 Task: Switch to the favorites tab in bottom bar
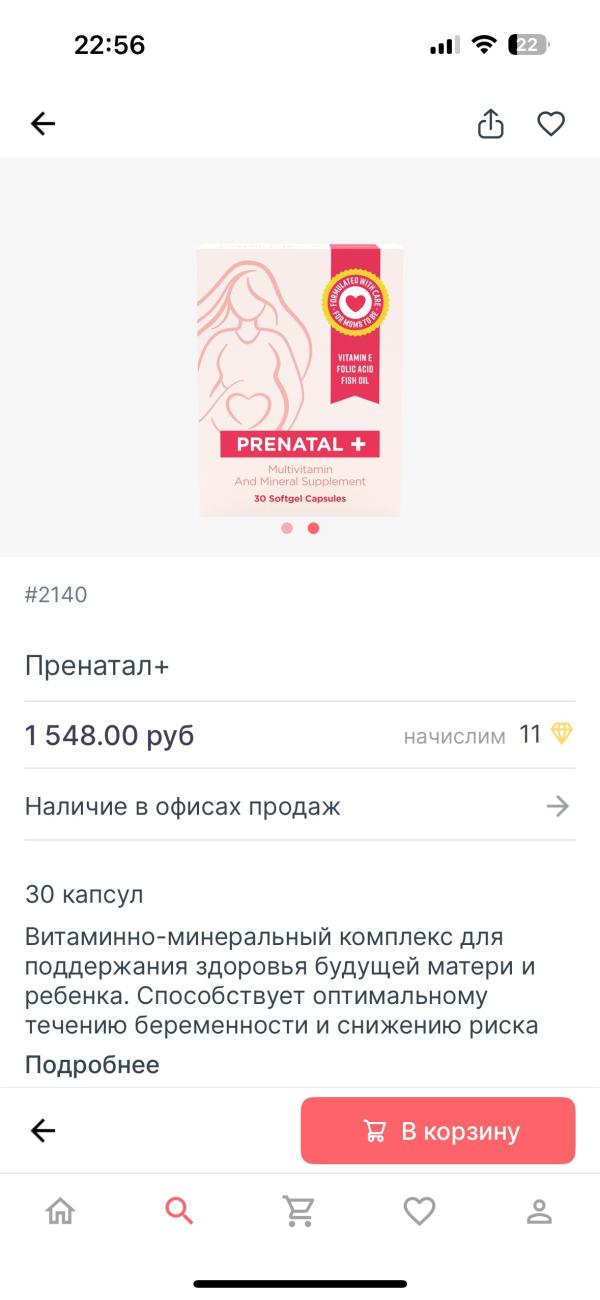(x=419, y=1212)
